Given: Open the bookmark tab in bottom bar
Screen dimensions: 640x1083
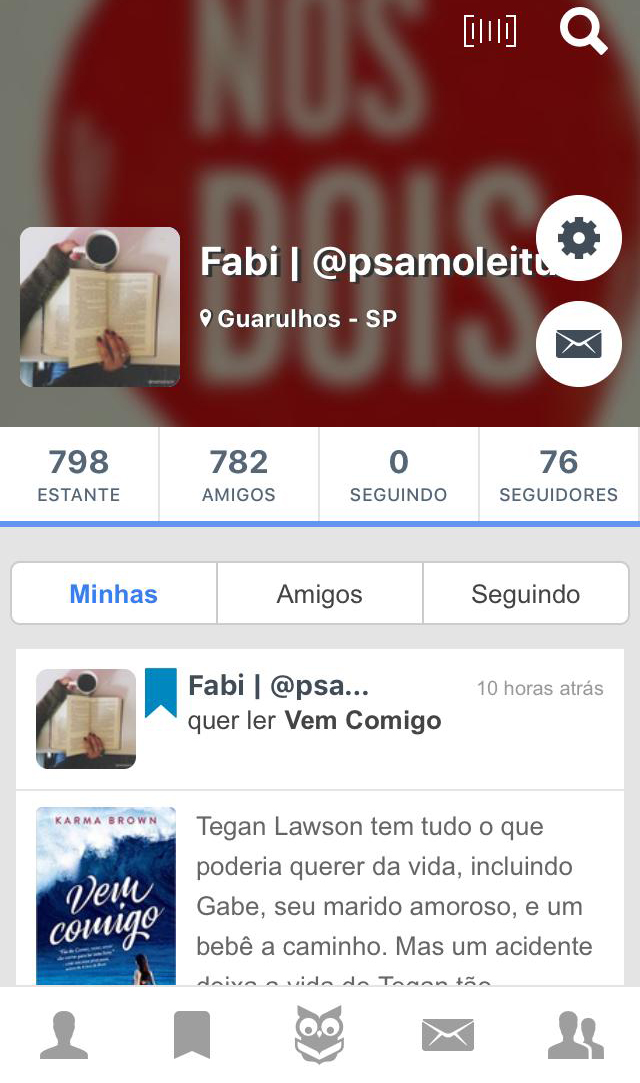Looking at the screenshot, I should [x=192, y=1035].
